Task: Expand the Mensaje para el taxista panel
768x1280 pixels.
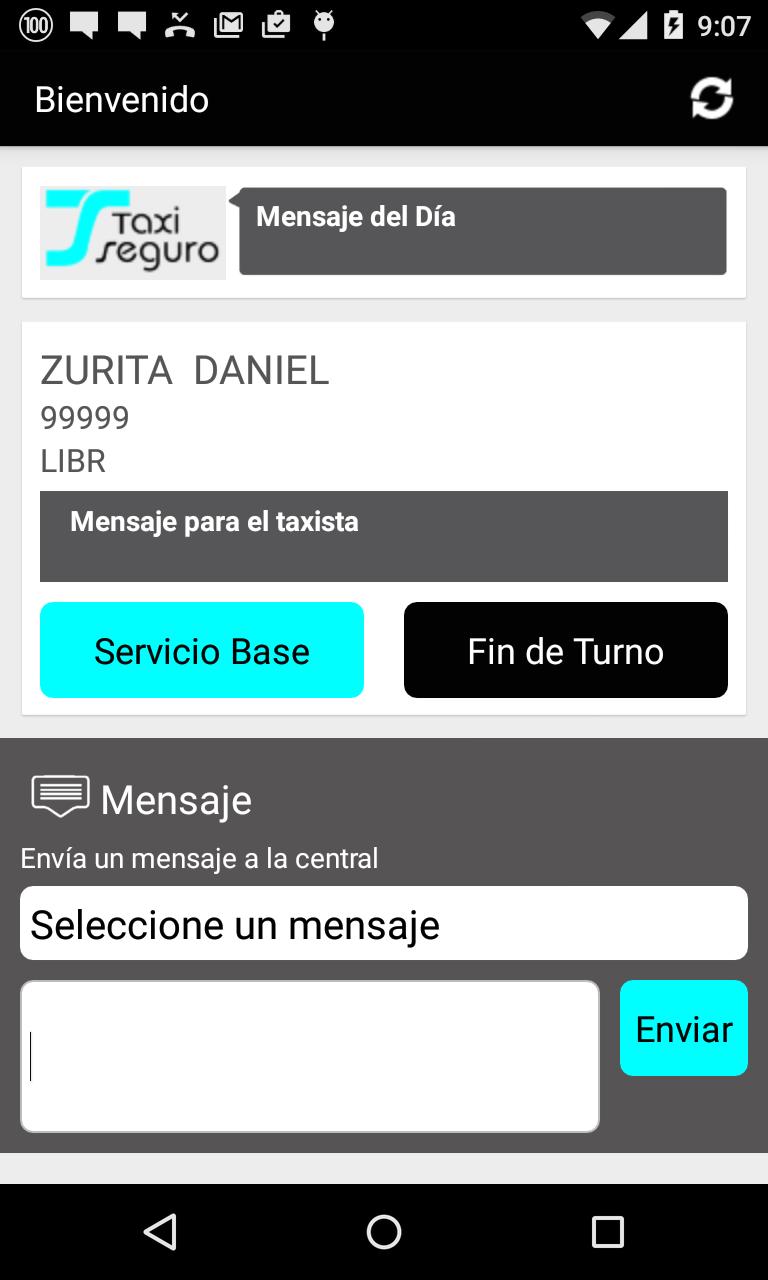Action: coord(384,536)
